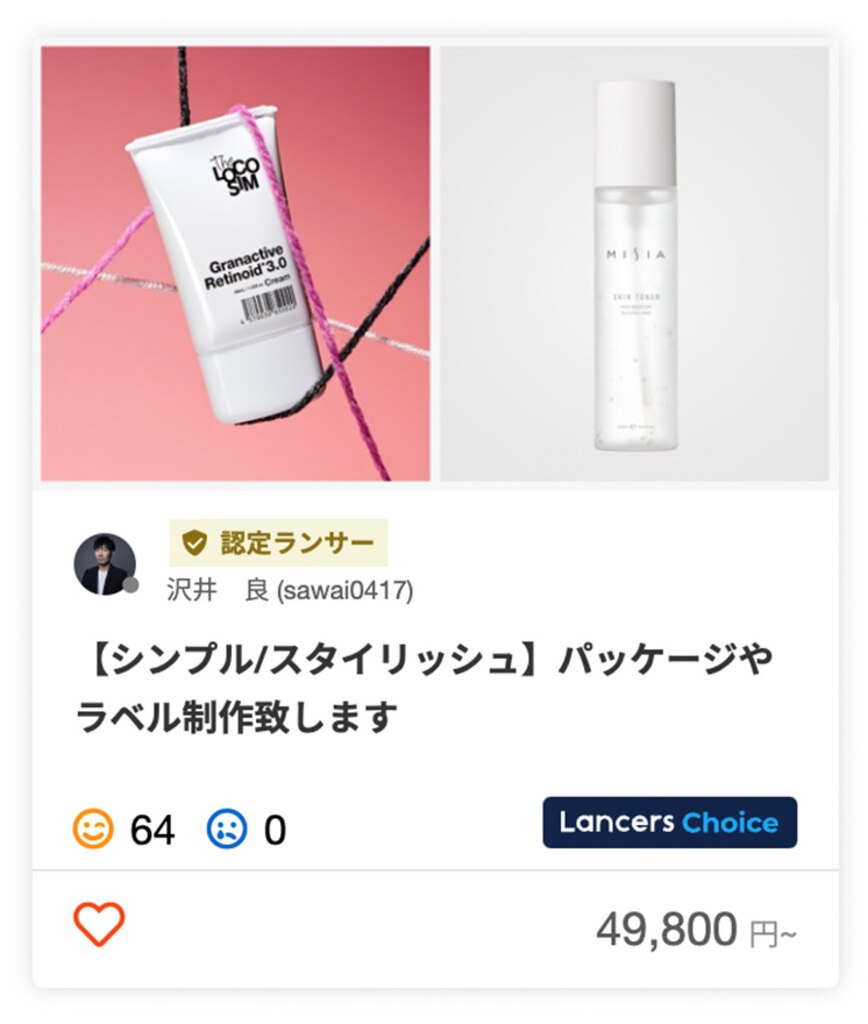Open the MISIA skin toner sample image
Screen dimensions: 868x1024
(x=634, y=264)
